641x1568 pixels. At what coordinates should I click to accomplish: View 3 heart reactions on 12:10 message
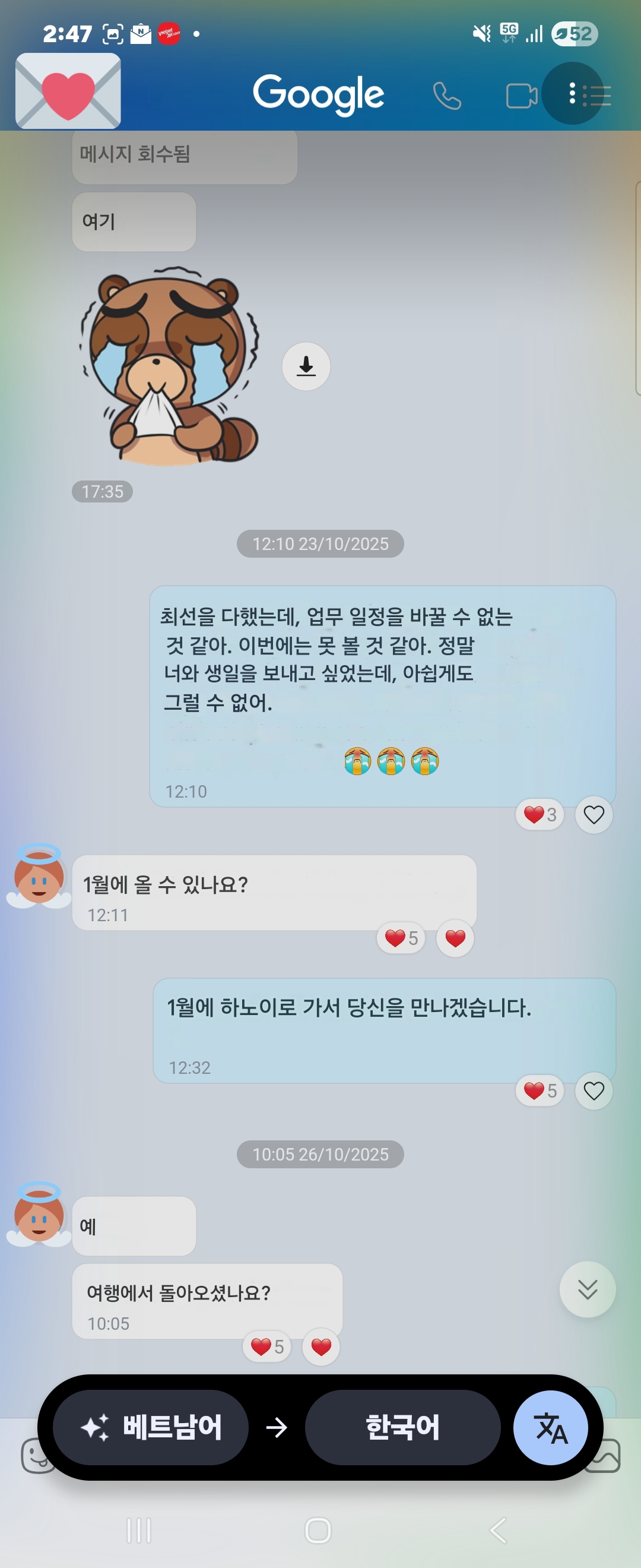click(x=540, y=814)
